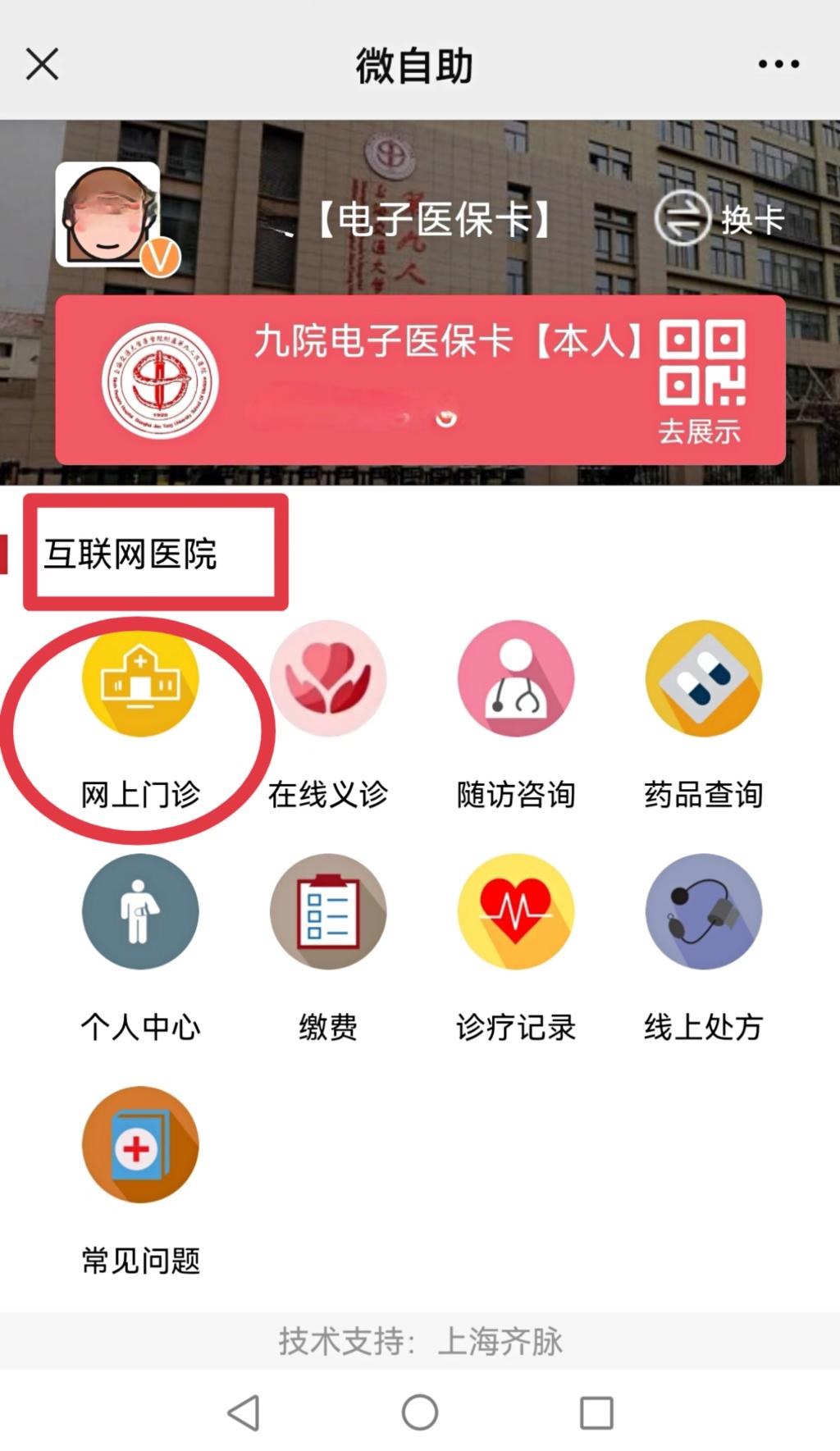Tap the system home button
The width and height of the screenshot is (840, 1451).
point(420,1412)
